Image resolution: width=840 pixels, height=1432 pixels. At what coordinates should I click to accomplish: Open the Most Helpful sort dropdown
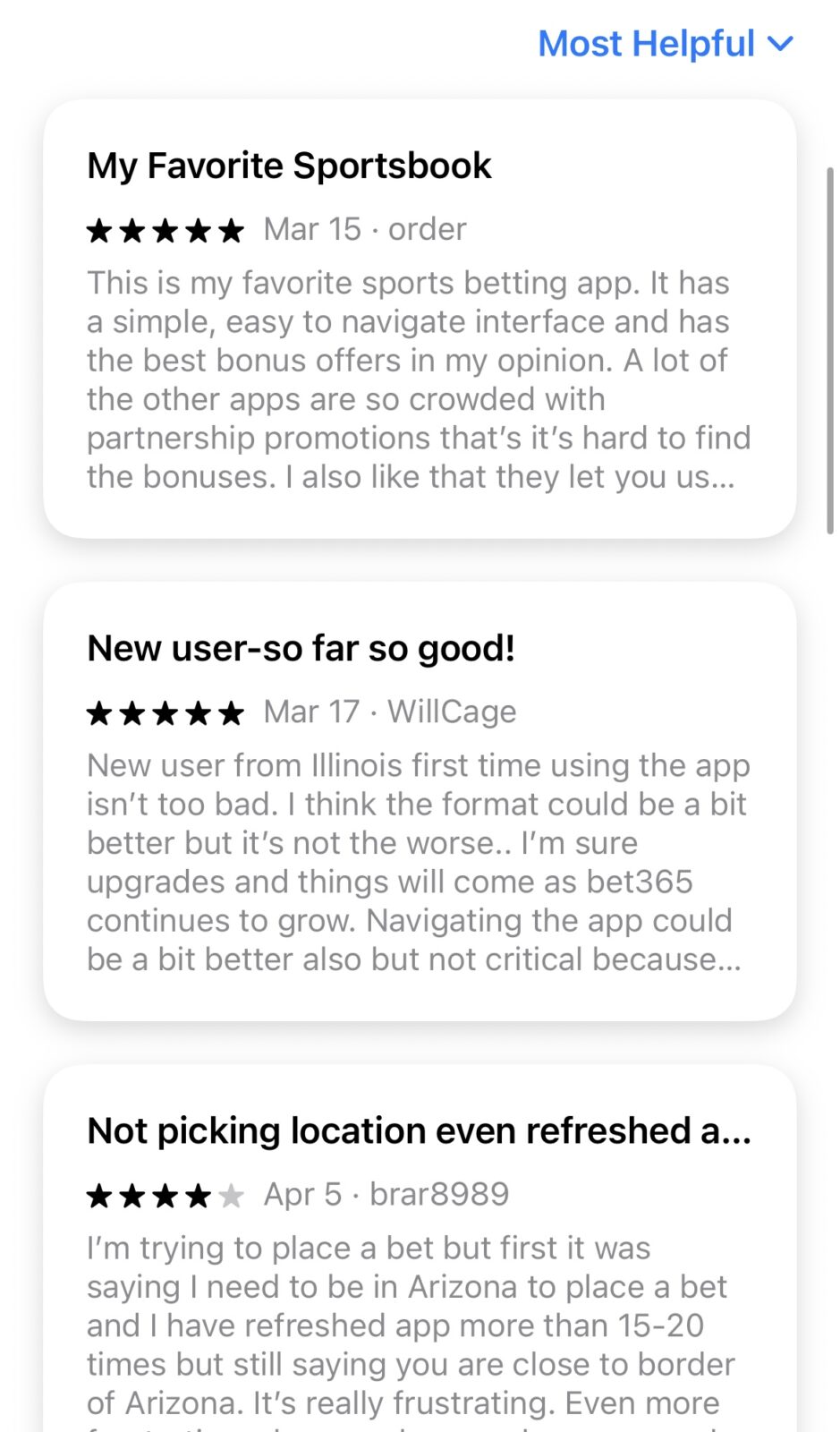point(666,43)
